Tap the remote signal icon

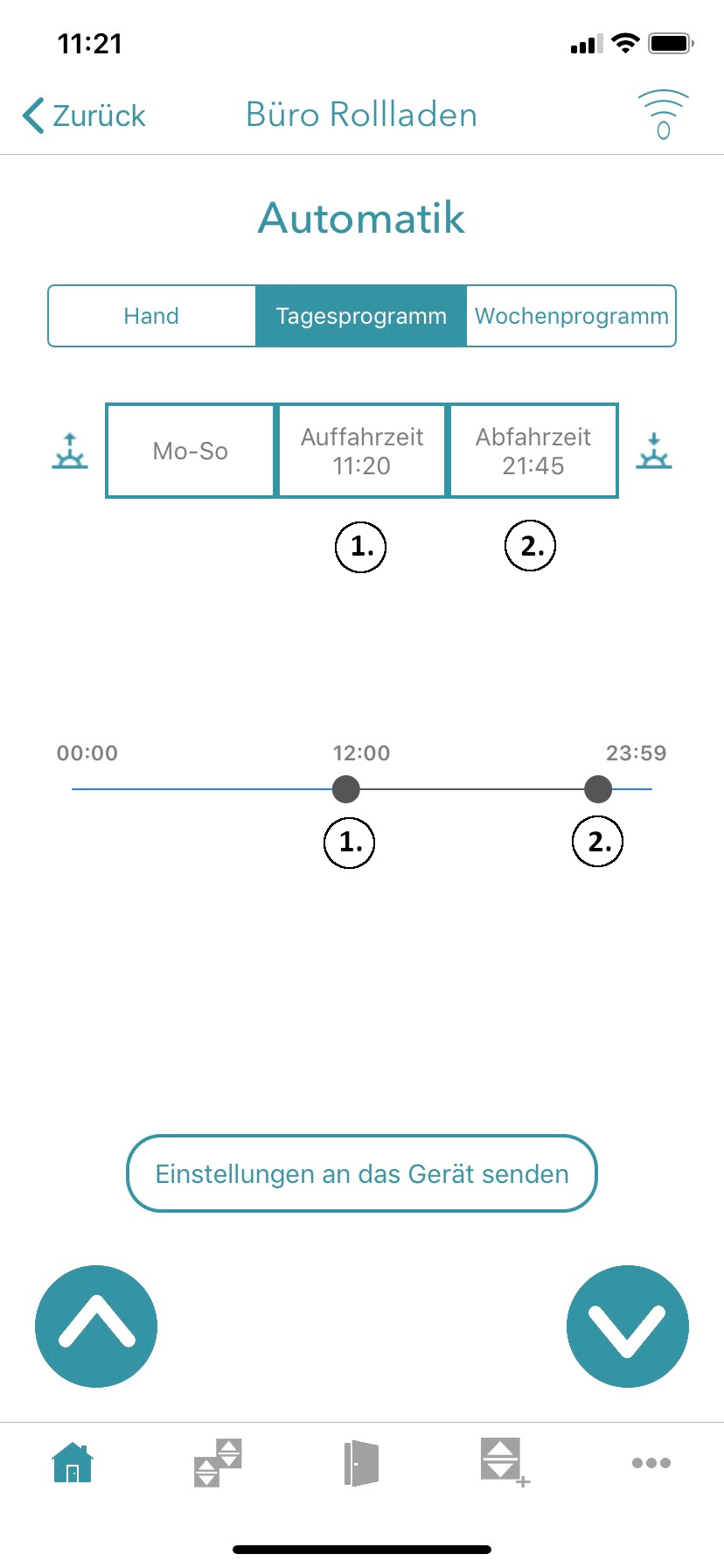[x=663, y=115]
